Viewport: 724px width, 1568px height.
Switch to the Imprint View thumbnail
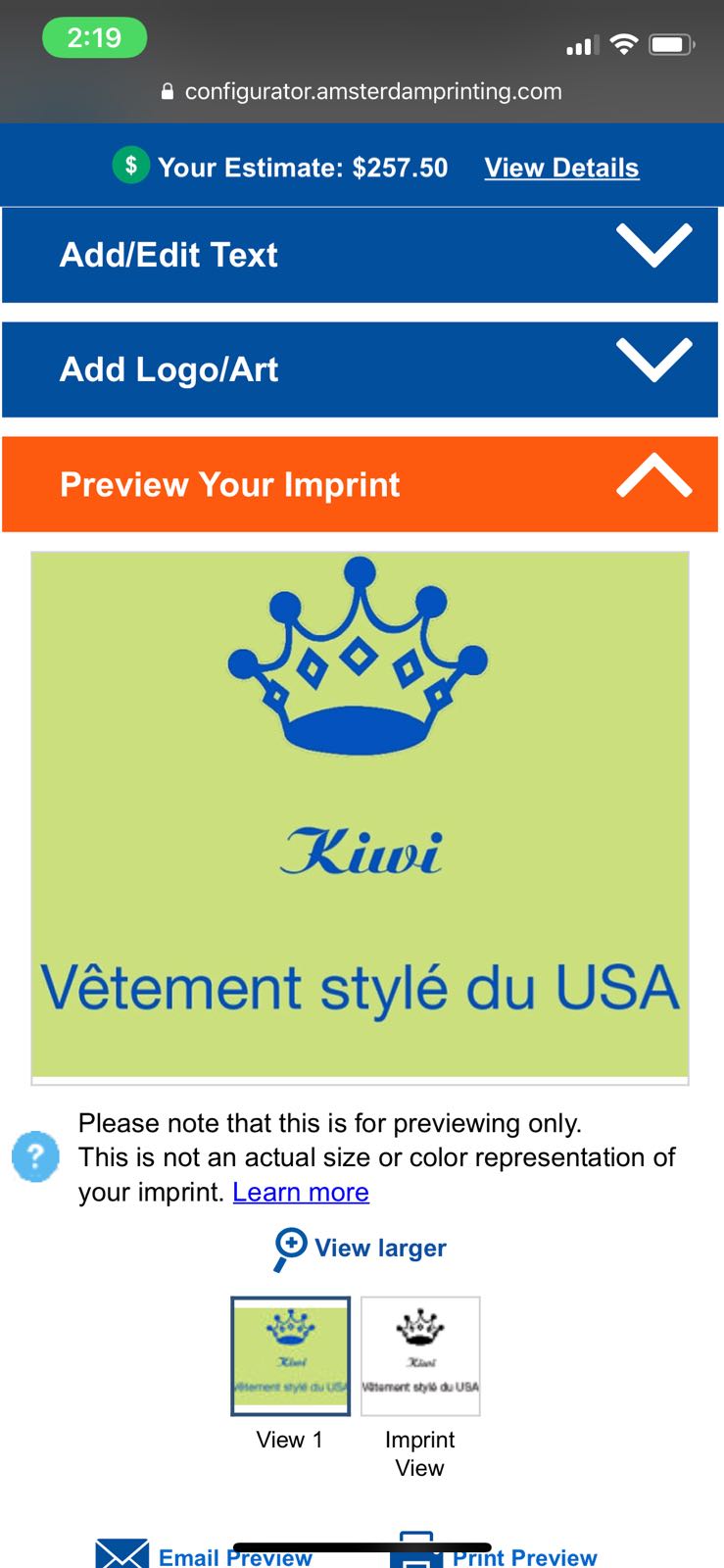coord(420,1356)
